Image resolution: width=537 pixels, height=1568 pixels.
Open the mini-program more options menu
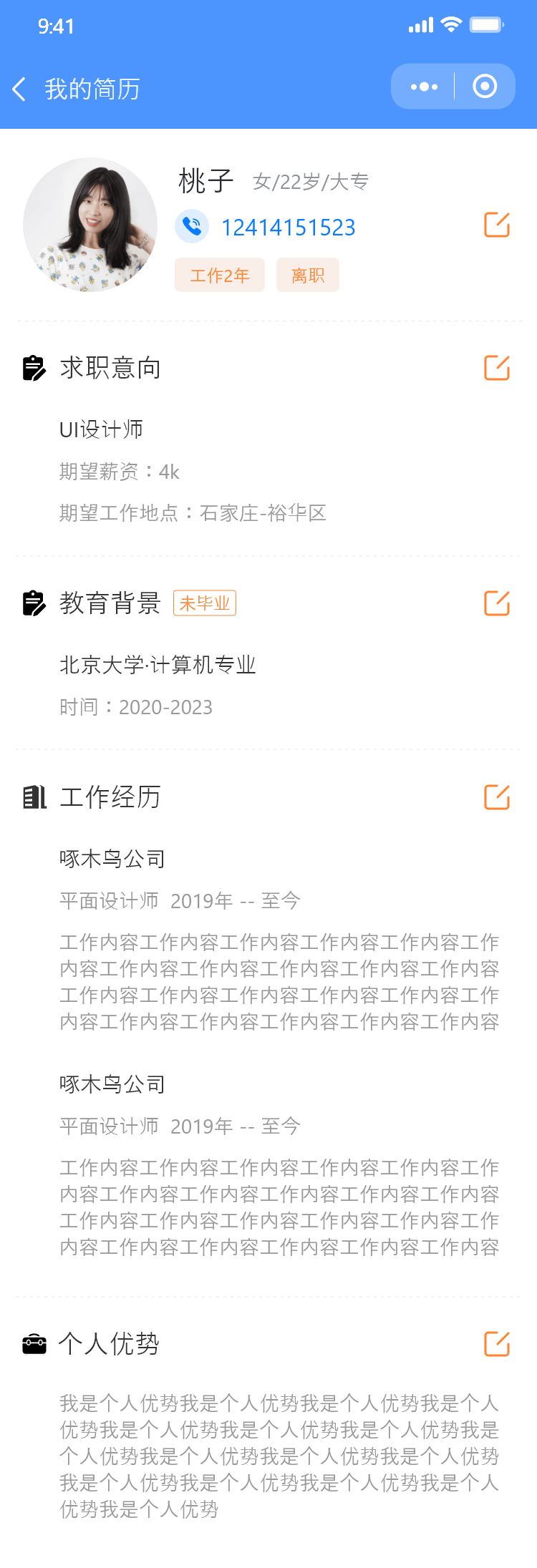click(424, 87)
